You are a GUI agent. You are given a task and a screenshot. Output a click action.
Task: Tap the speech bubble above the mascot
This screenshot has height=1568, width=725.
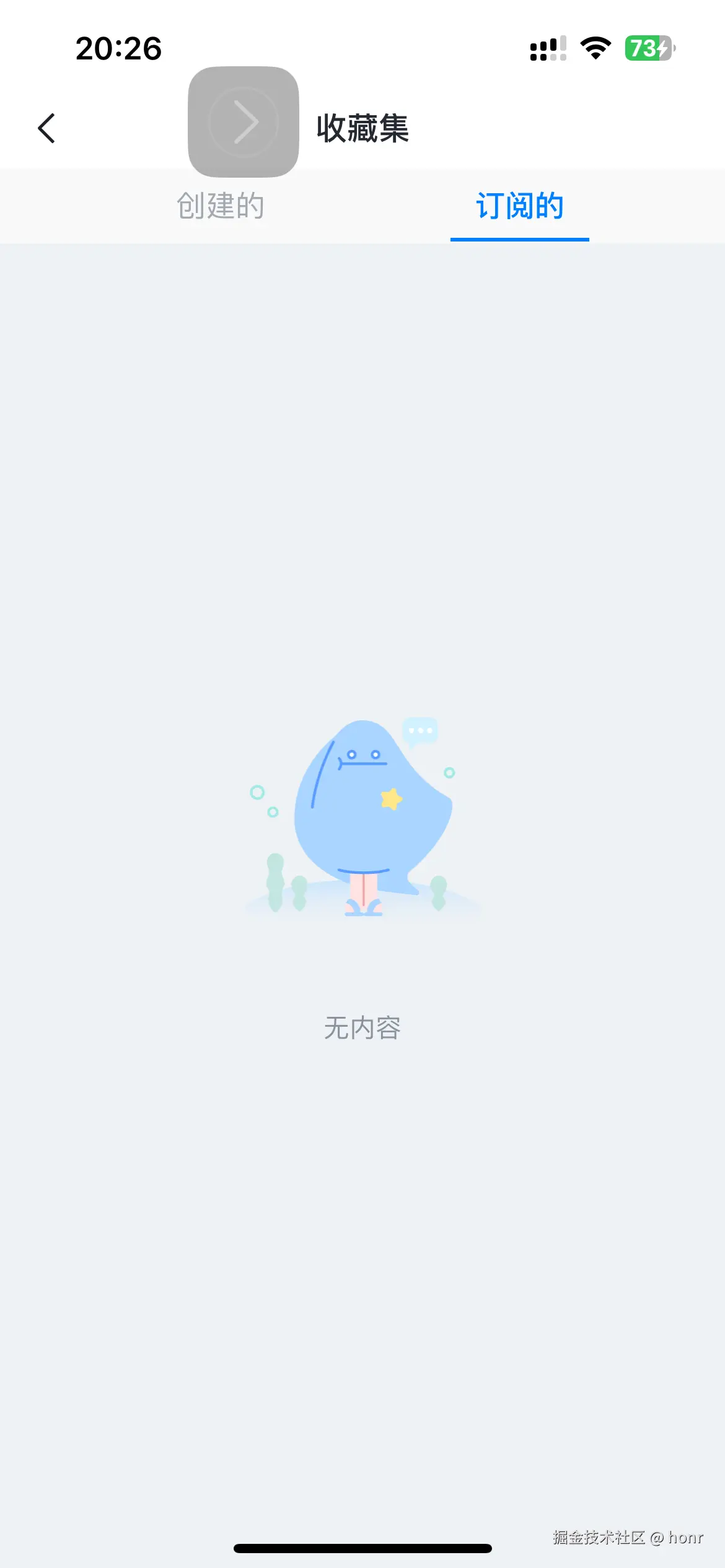point(421,731)
